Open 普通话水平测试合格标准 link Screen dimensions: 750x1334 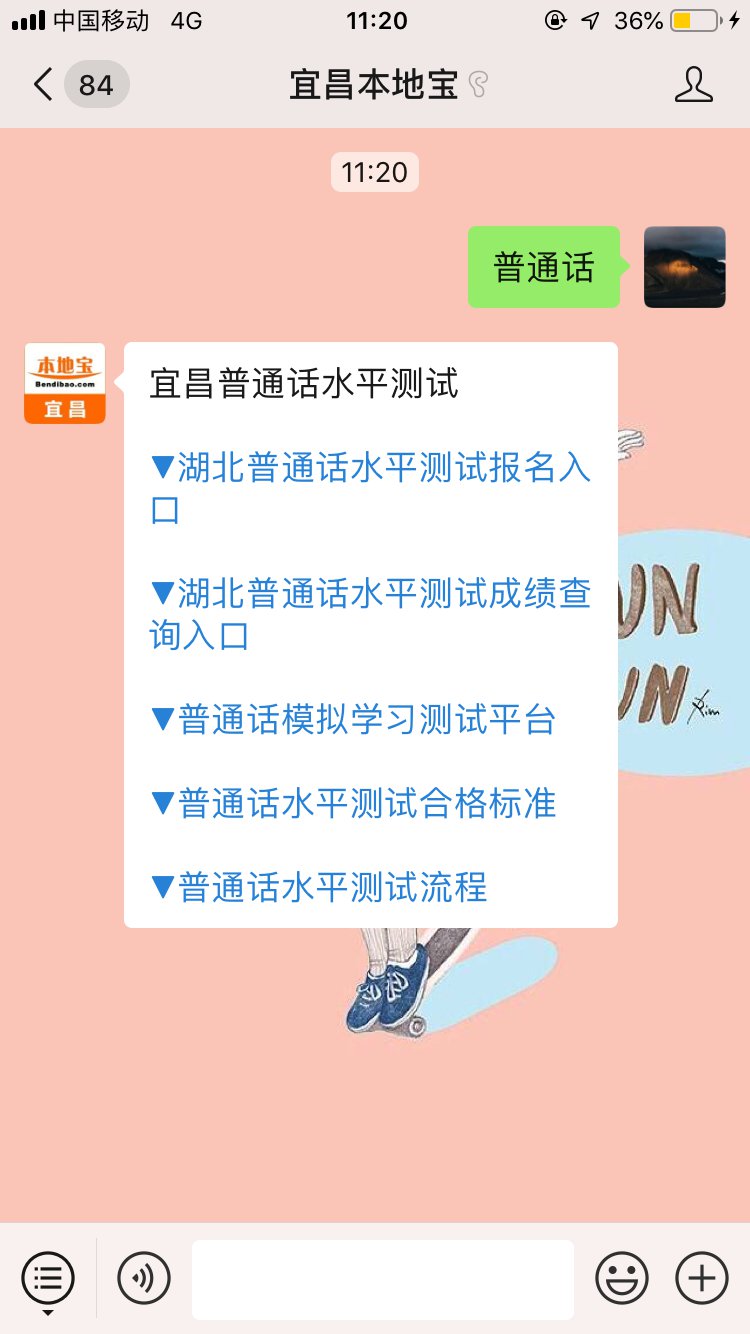(x=353, y=804)
